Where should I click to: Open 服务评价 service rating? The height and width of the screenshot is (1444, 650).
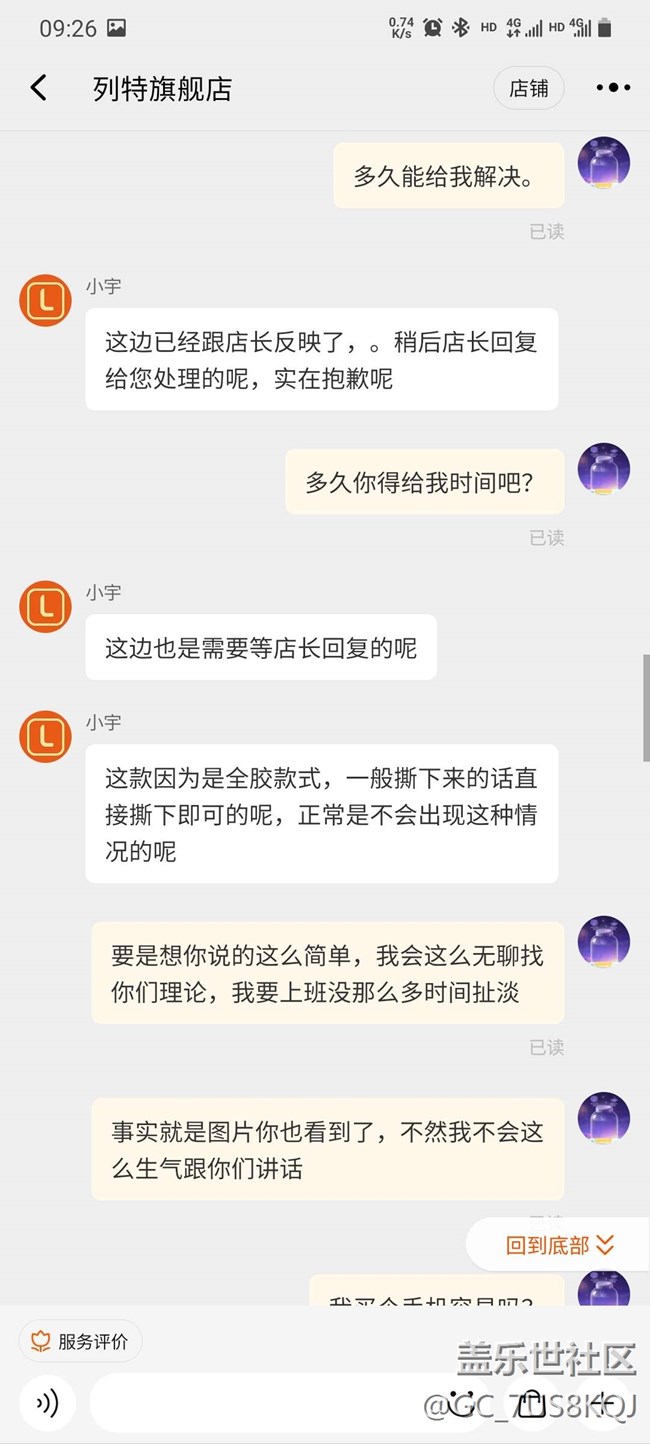pyautogui.click(x=81, y=1341)
